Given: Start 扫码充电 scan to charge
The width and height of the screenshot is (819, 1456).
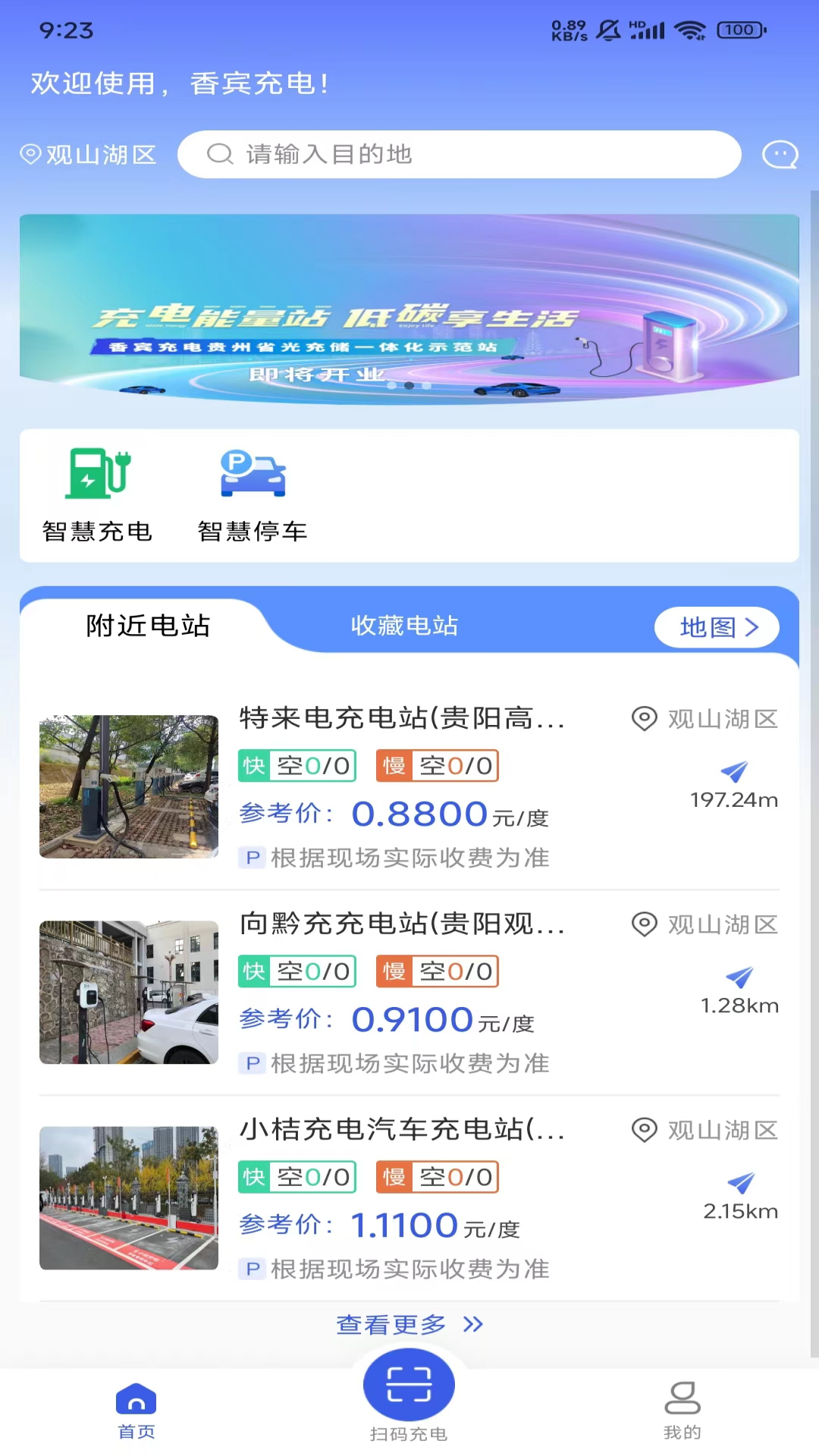Looking at the screenshot, I should 409,1388.
